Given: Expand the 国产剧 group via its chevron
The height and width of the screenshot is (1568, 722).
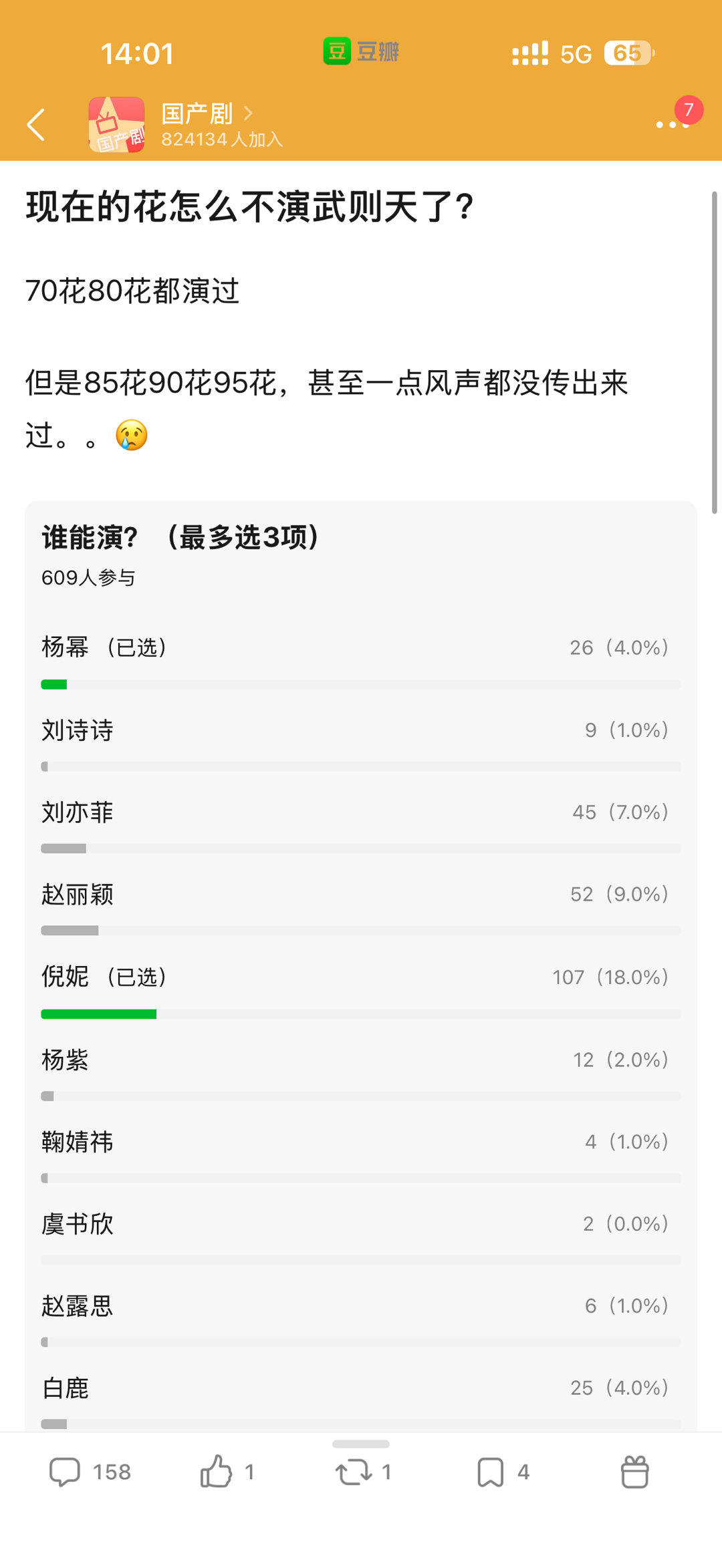Looking at the screenshot, I should 248,114.
